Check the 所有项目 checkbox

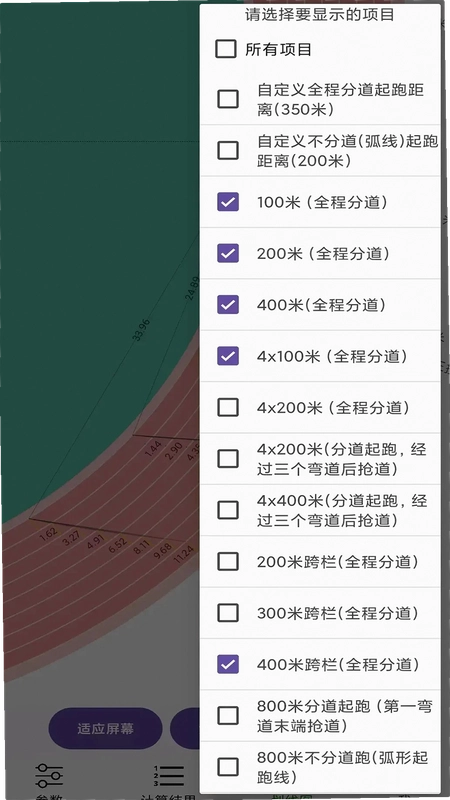pos(226,49)
